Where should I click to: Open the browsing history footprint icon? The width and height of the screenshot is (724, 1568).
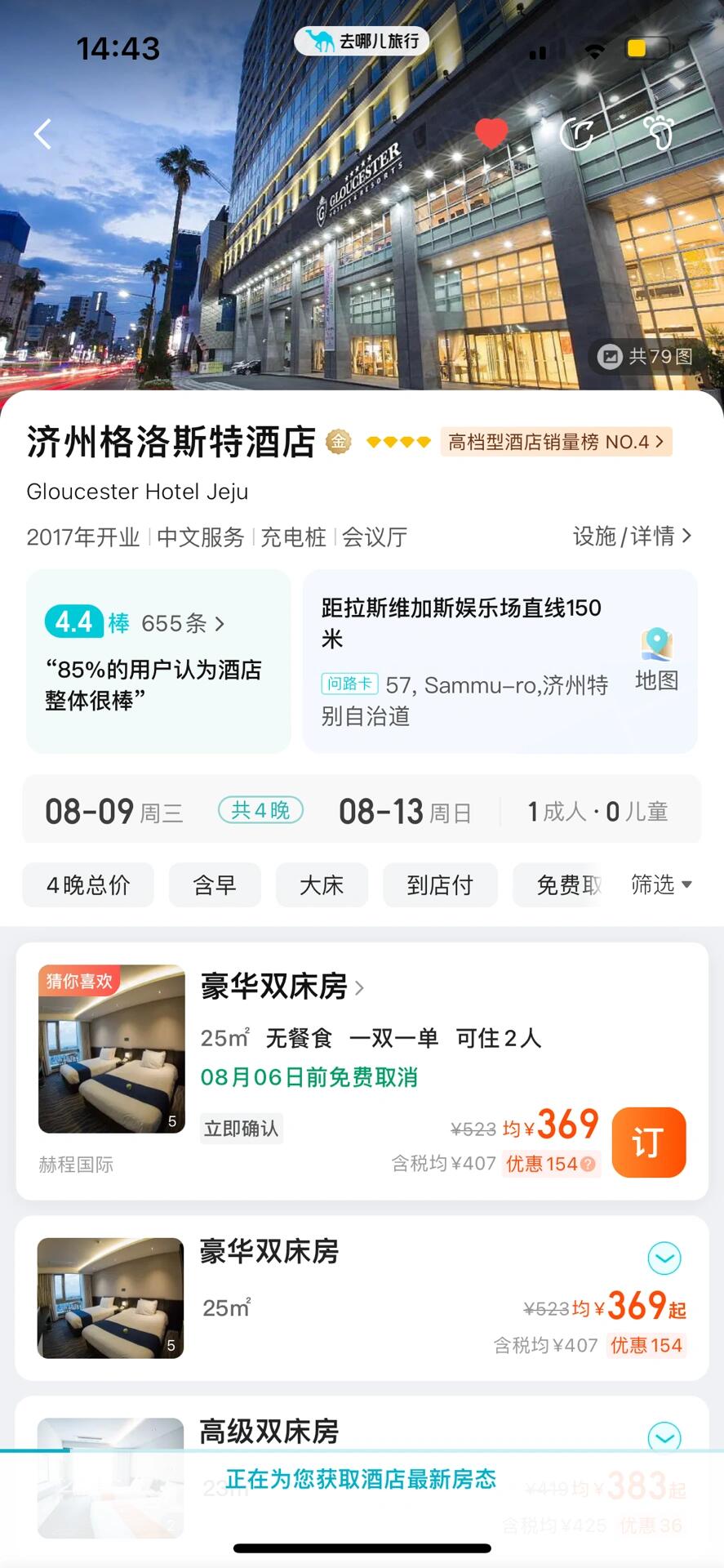[660, 132]
